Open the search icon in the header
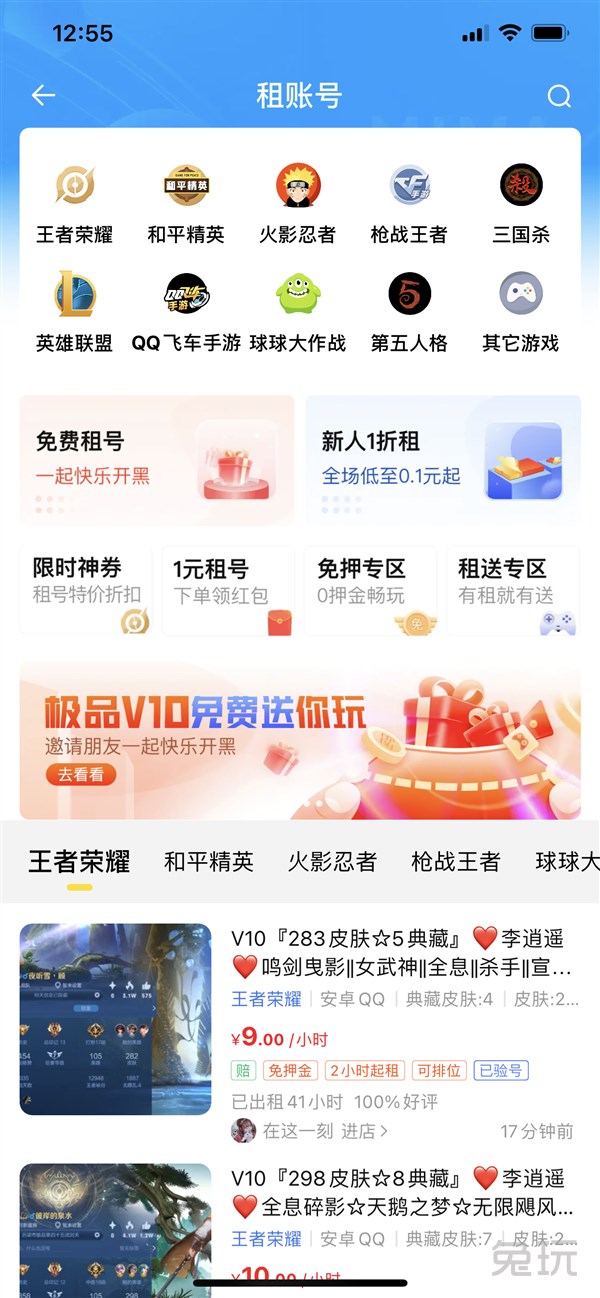The height and width of the screenshot is (1298, 600). coord(559,96)
